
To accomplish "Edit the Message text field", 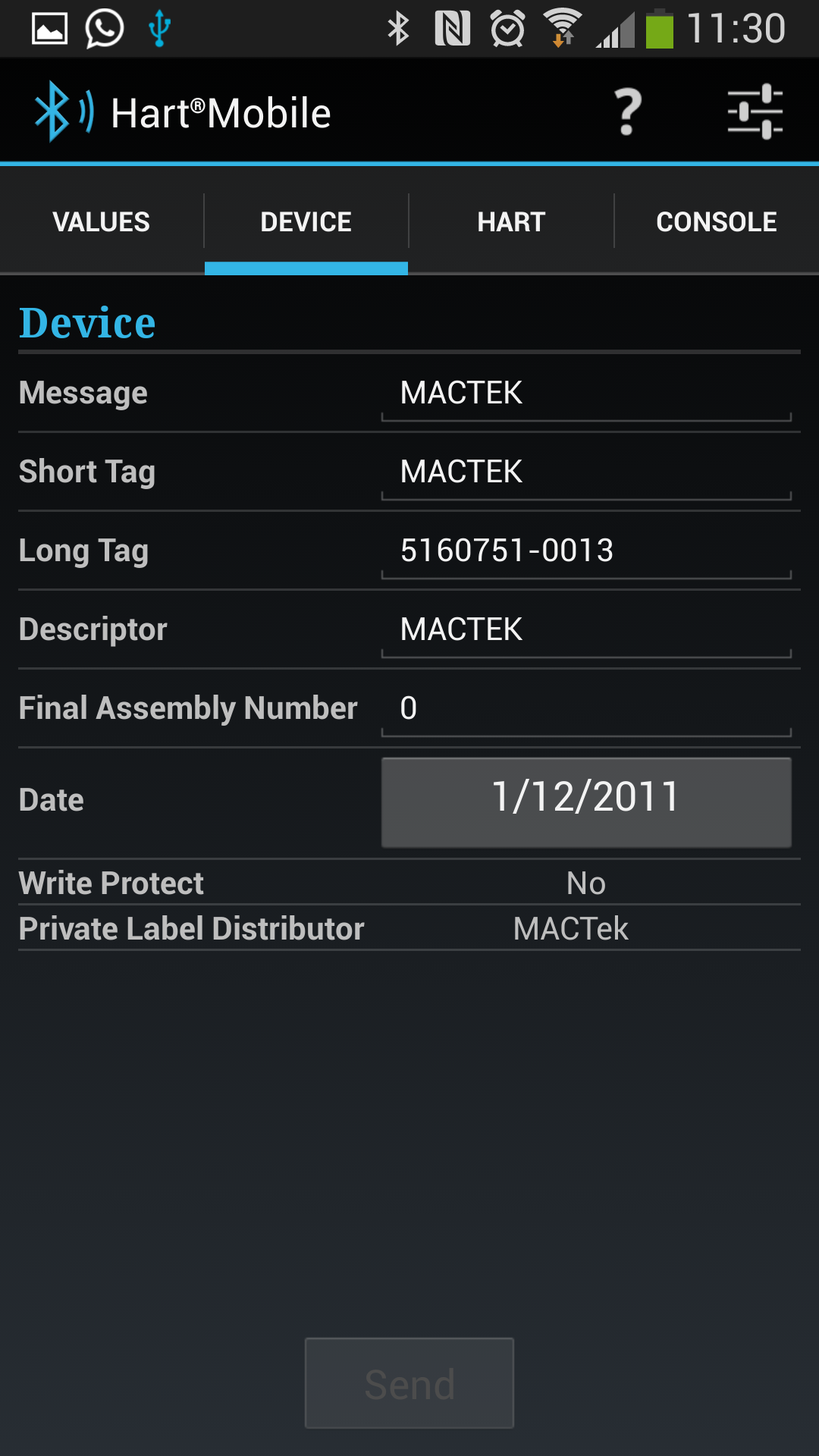I will click(x=585, y=394).
